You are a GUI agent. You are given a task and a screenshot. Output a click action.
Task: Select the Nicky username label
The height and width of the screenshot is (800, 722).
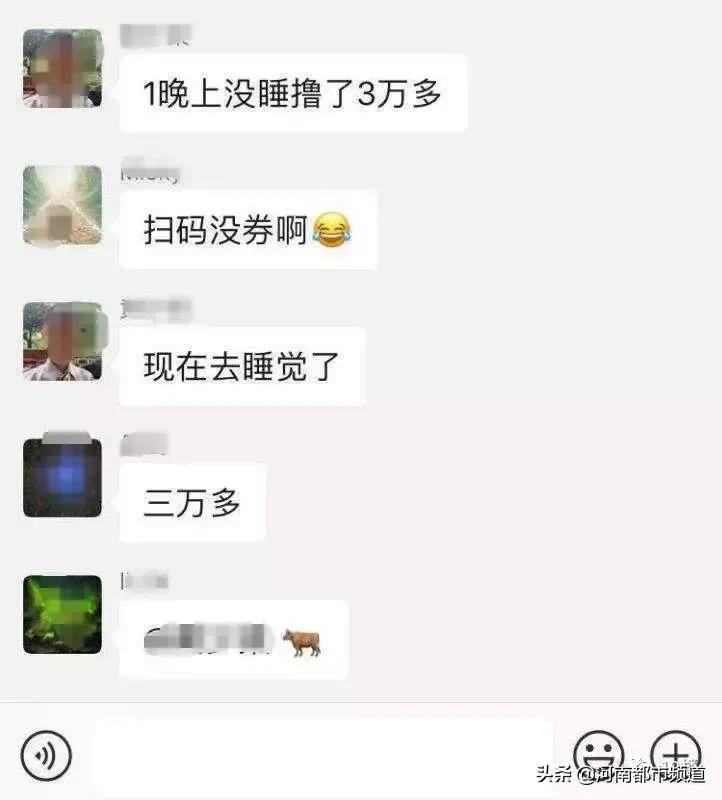point(152,173)
